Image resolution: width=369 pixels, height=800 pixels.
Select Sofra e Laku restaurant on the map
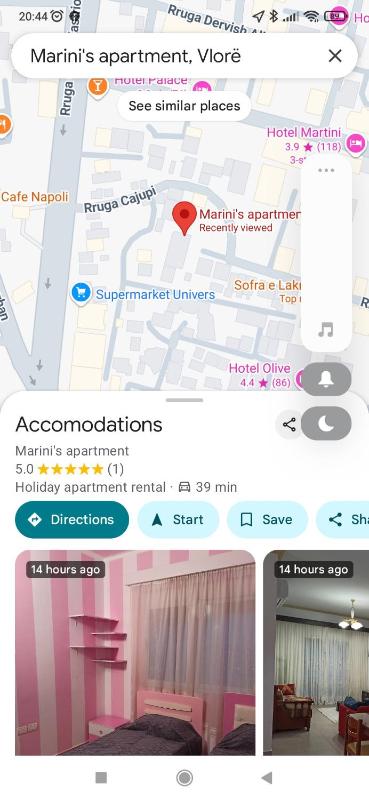coord(267,285)
